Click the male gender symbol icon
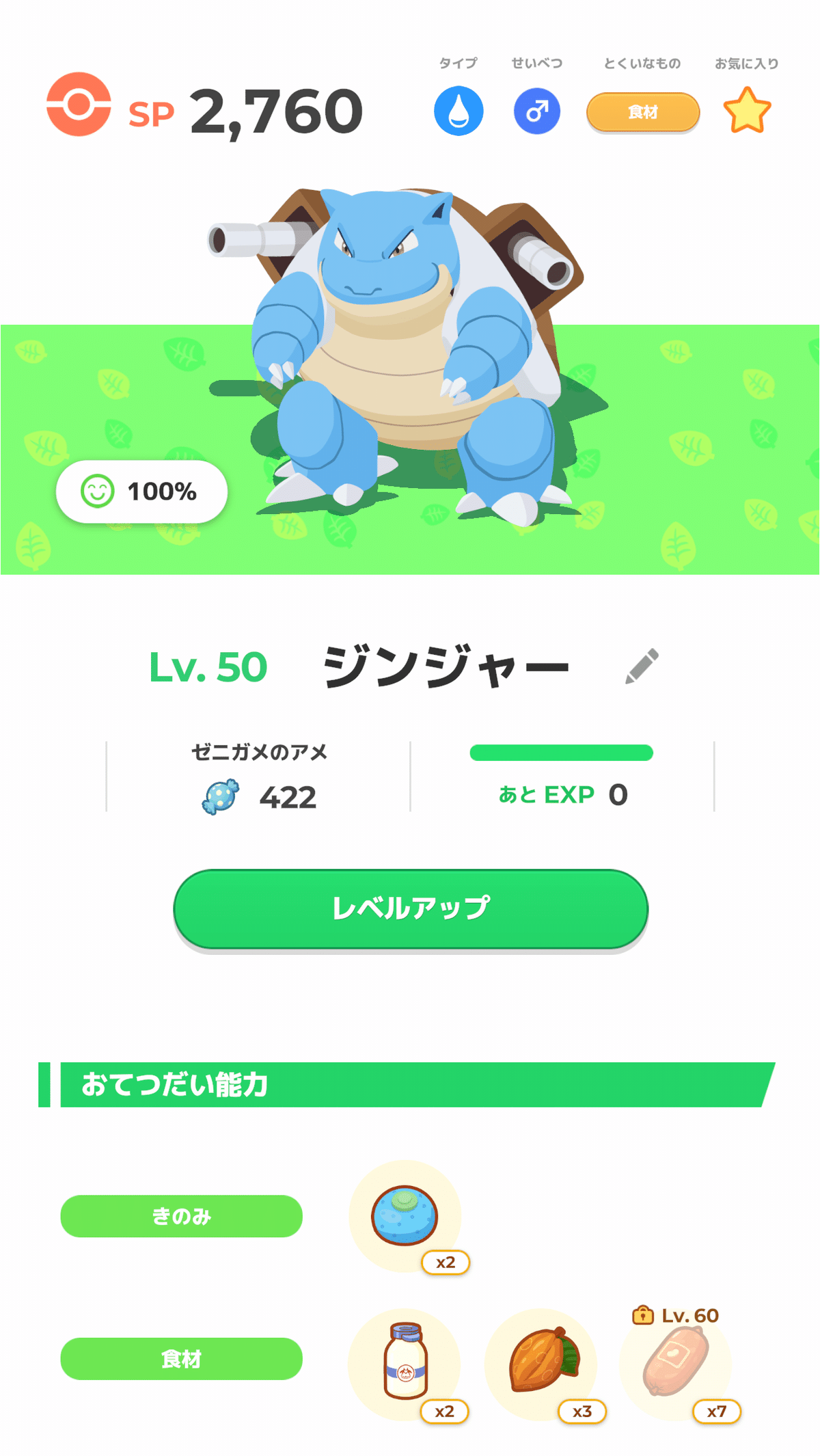The image size is (820, 1456). click(x=535, y=110)
